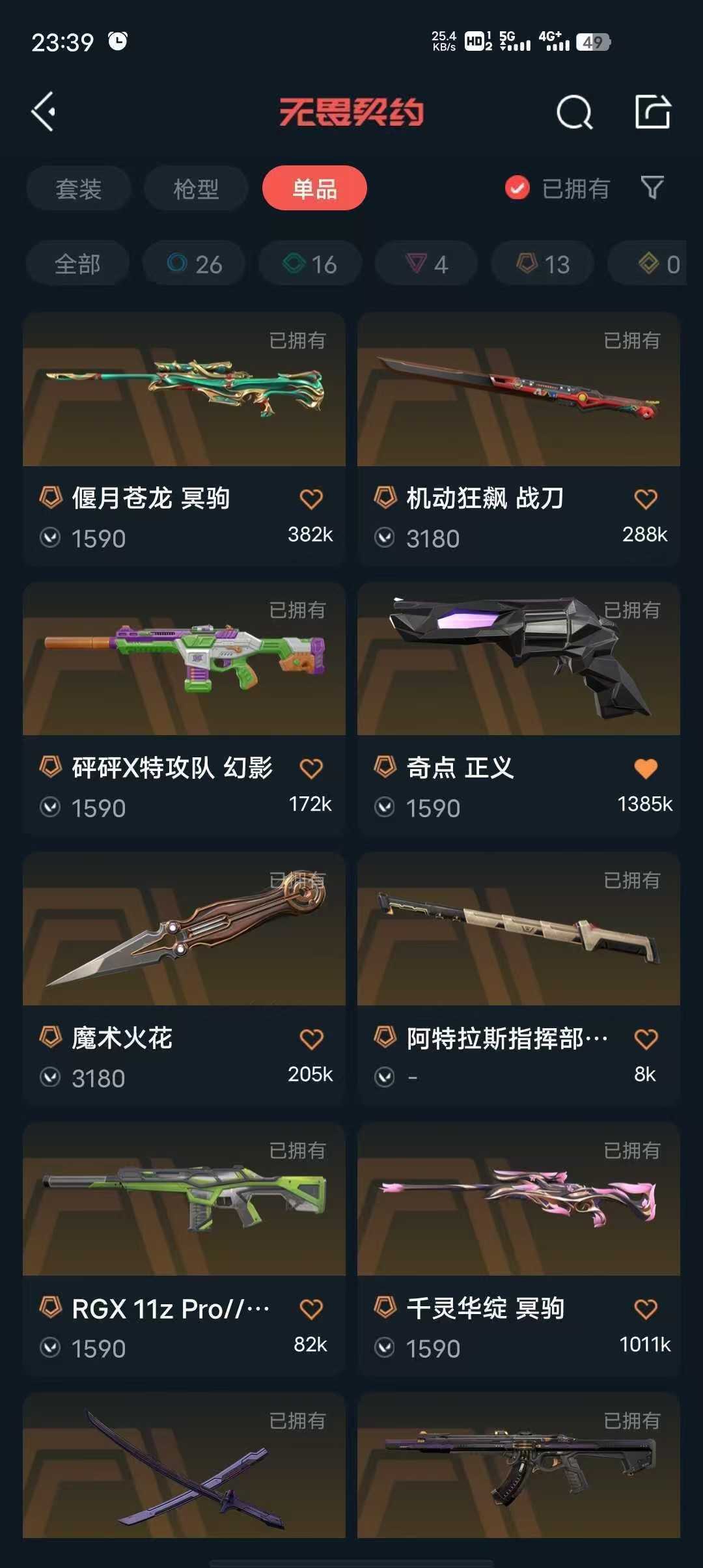
Task: Unfavorite the 奇点 正义 skin heart
Action: [x=646, y=768]
